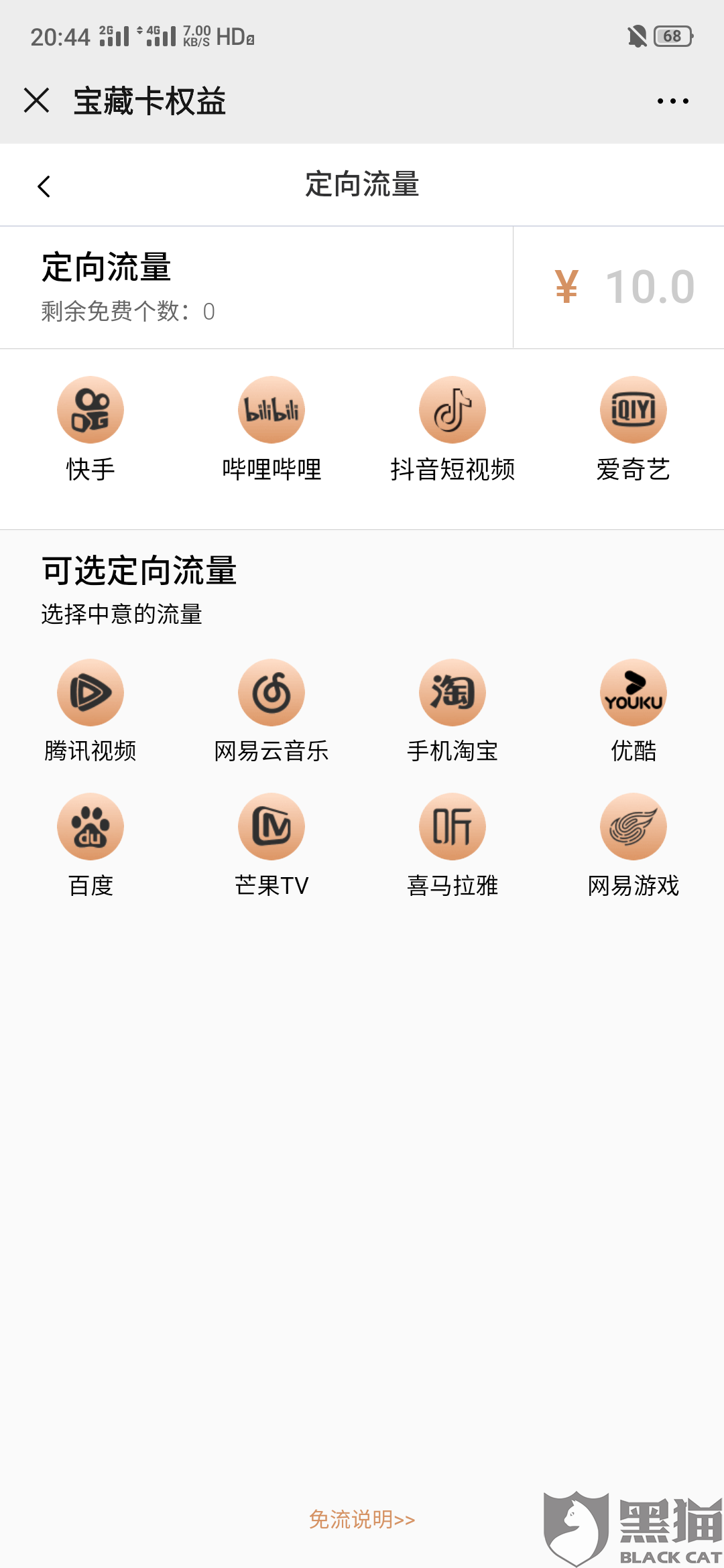Tap the 优酷 (YOUKU) icon
Viewport: 724px width, 1568px height.
(632, 692)
